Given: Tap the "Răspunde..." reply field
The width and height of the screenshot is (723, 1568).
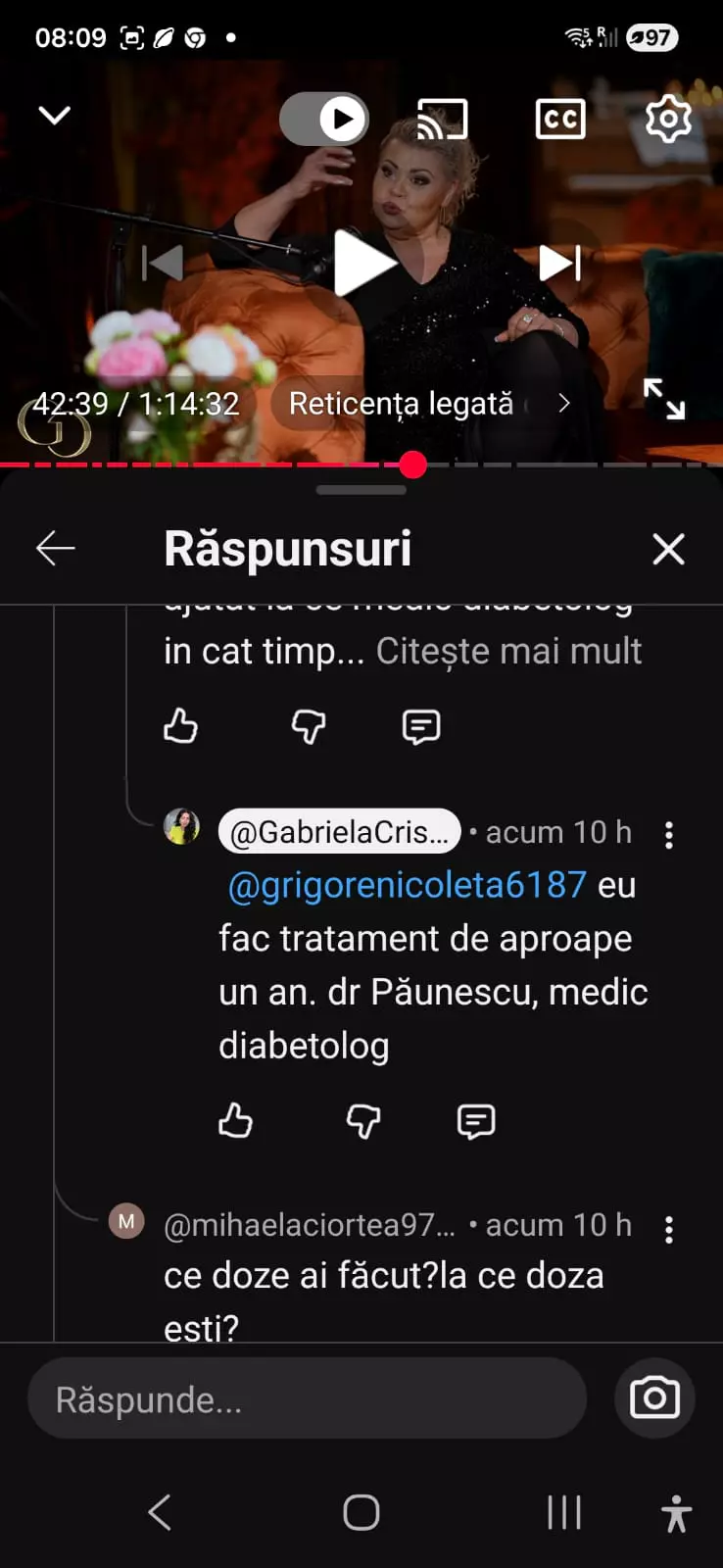Looking at the screenshot, I should click(307, 1398).
